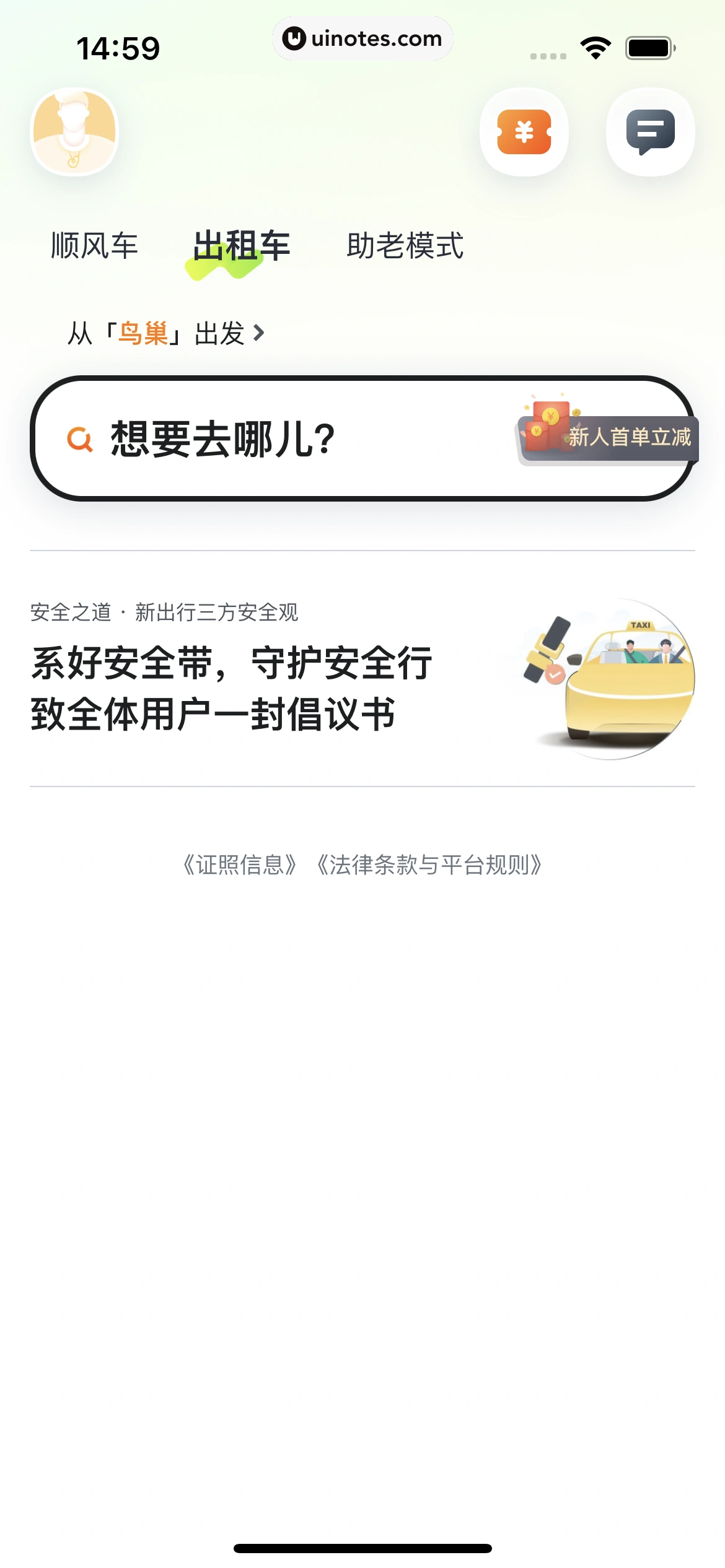725x1568 pixels.
Task: Open the coupon wallet icon
Action: tap(524, 133)
